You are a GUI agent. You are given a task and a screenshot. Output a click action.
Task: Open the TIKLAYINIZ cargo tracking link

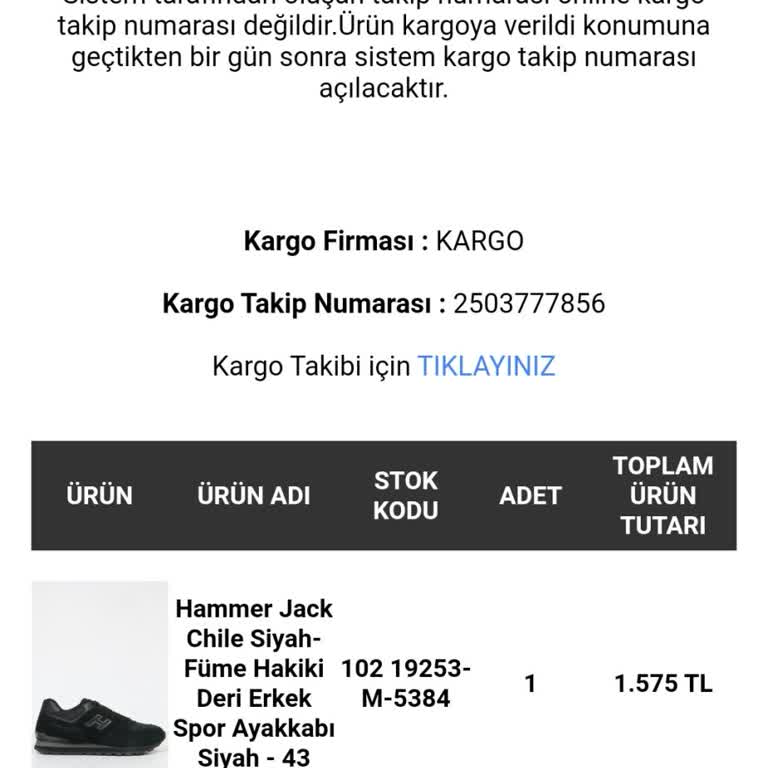486,366
